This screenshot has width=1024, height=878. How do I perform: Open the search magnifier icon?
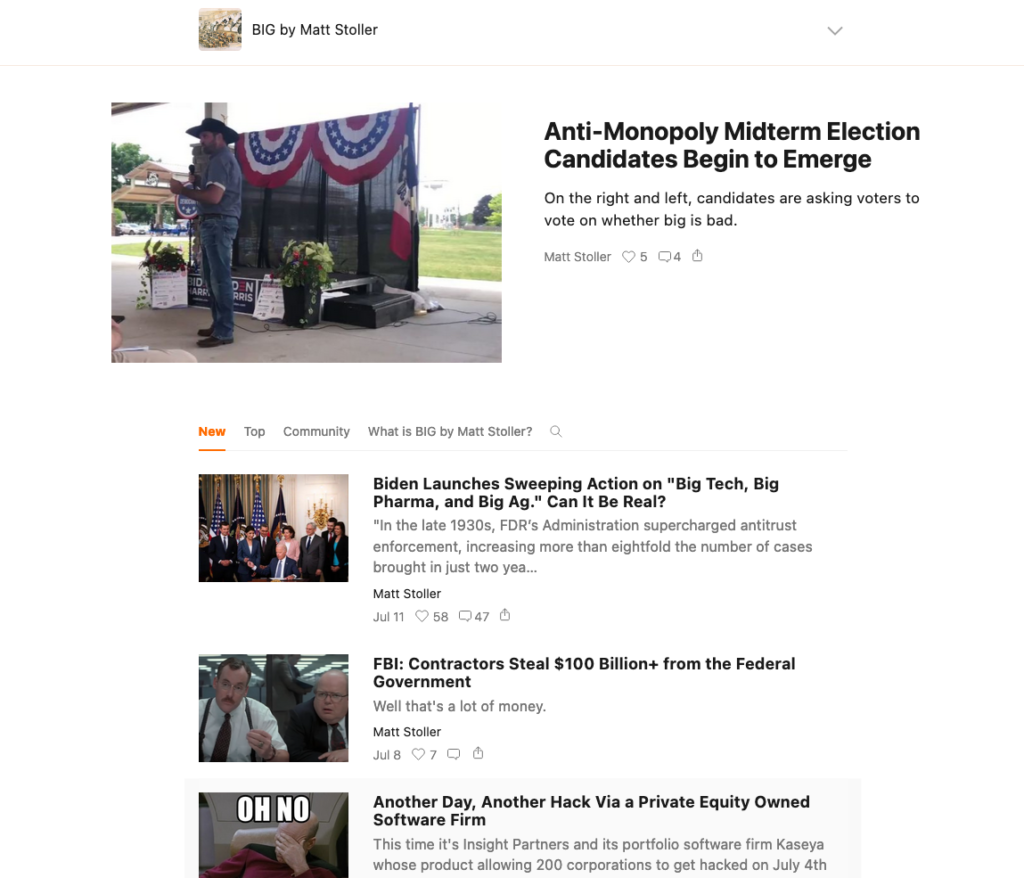click(556, 432)
